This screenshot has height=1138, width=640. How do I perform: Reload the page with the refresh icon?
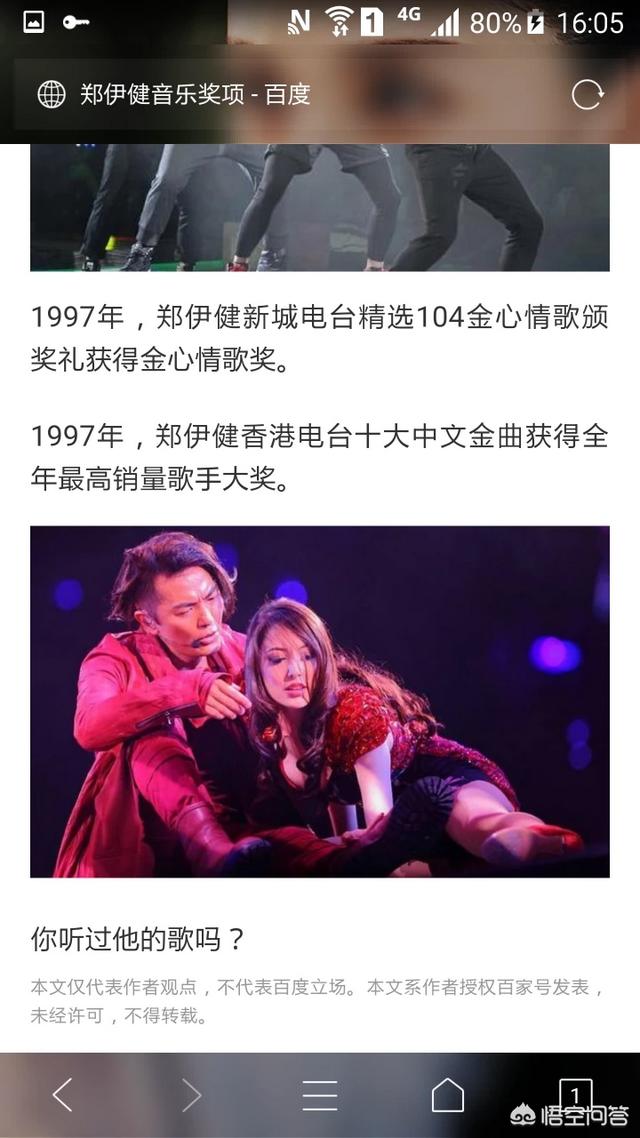(587, 95)
